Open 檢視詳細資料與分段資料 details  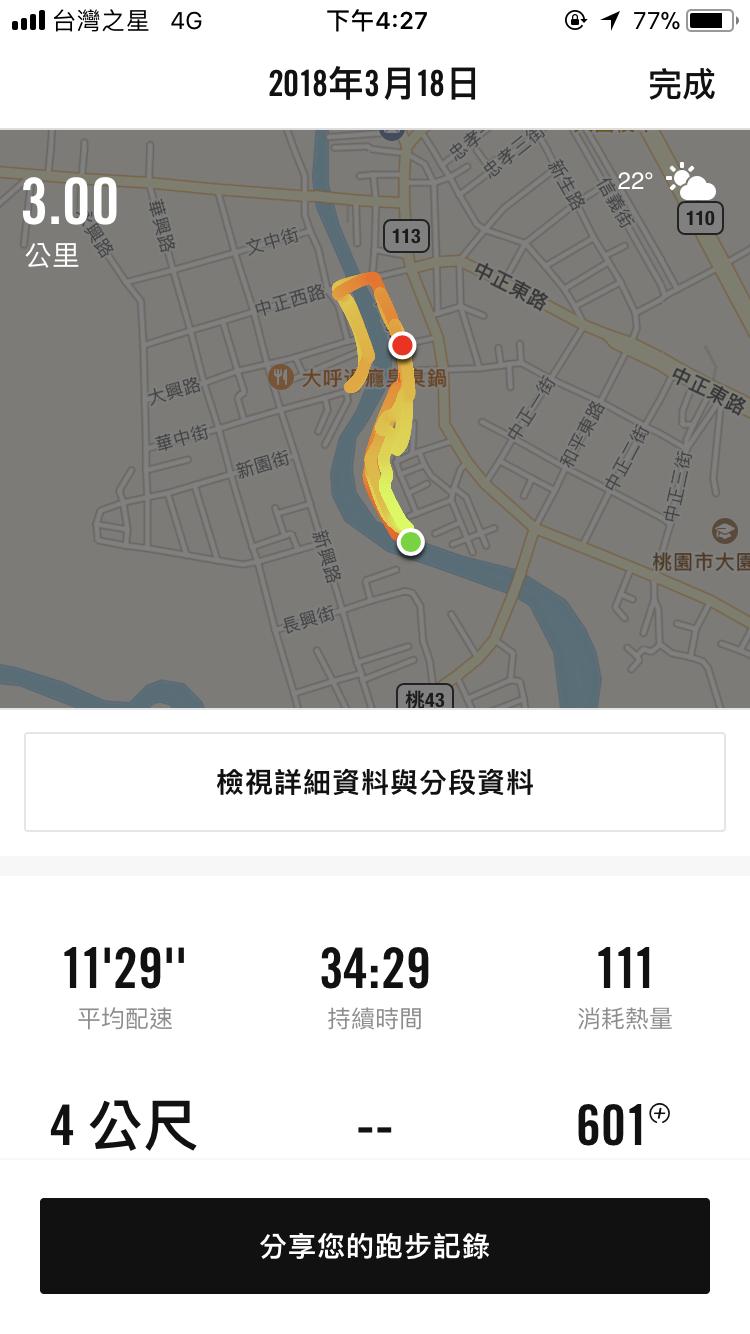click(x=375, y=782)
